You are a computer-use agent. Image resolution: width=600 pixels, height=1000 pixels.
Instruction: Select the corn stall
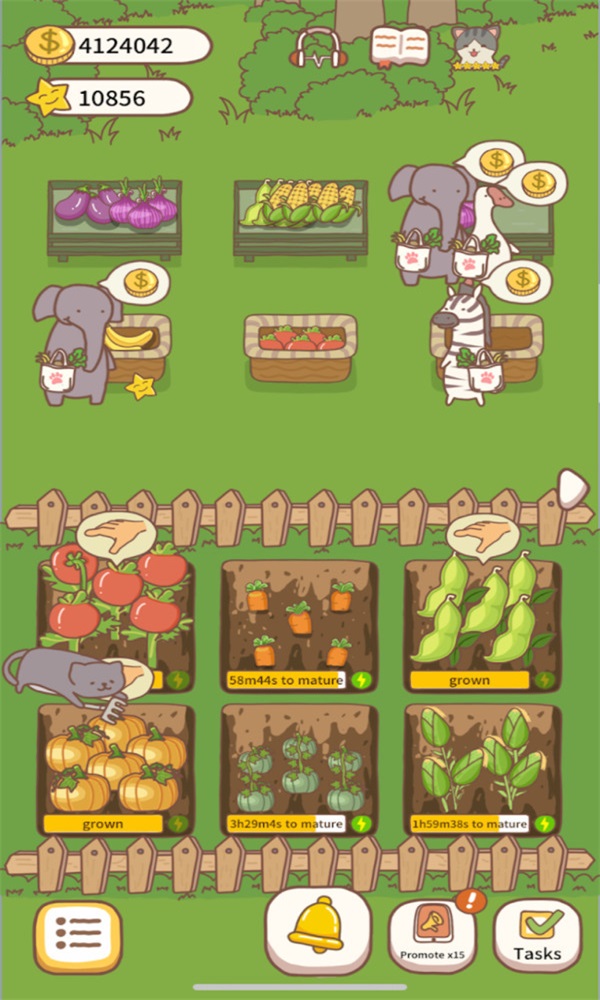coord(300,217)
